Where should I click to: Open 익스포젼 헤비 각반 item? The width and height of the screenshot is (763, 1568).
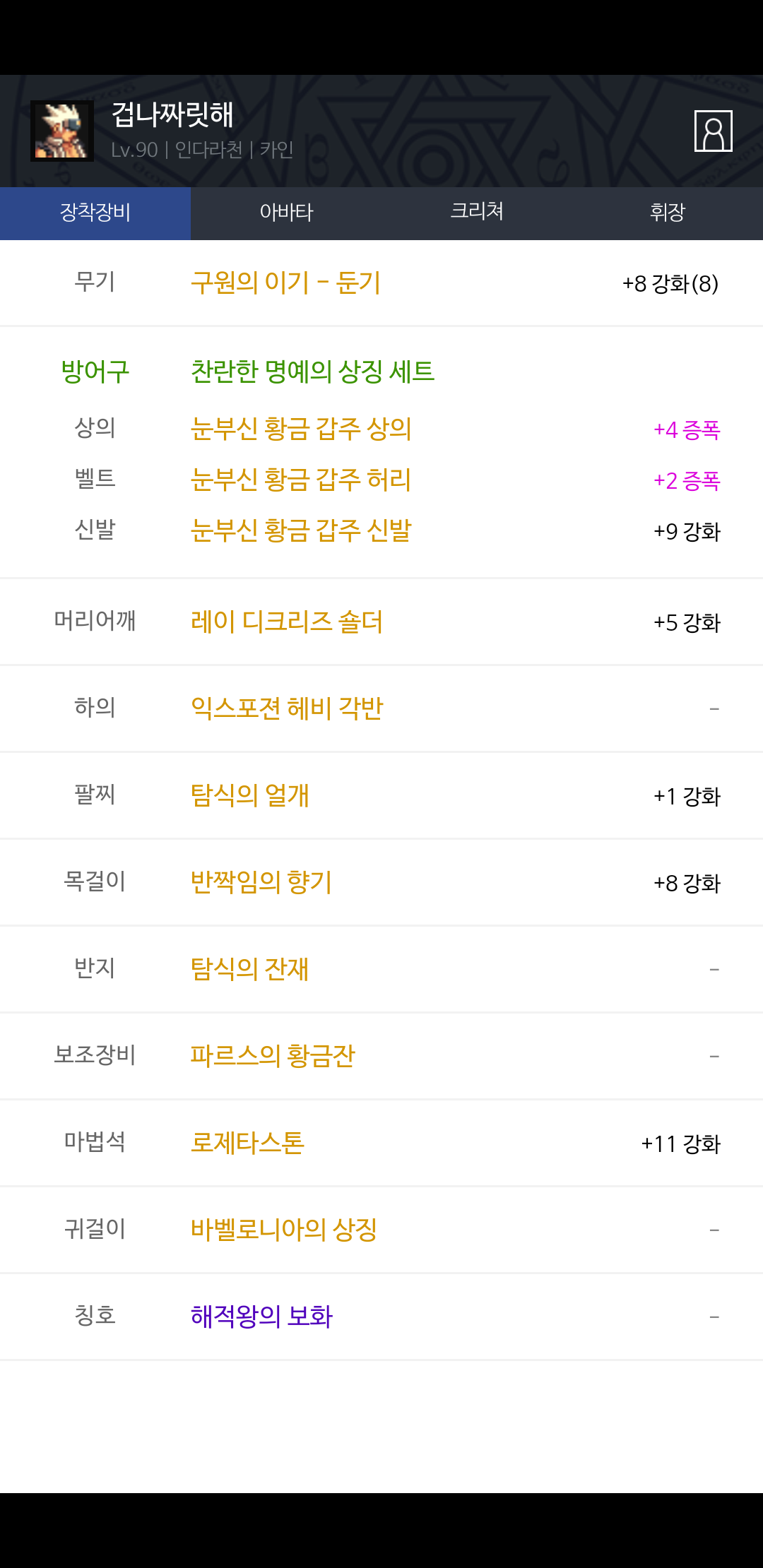coord(287,708)
